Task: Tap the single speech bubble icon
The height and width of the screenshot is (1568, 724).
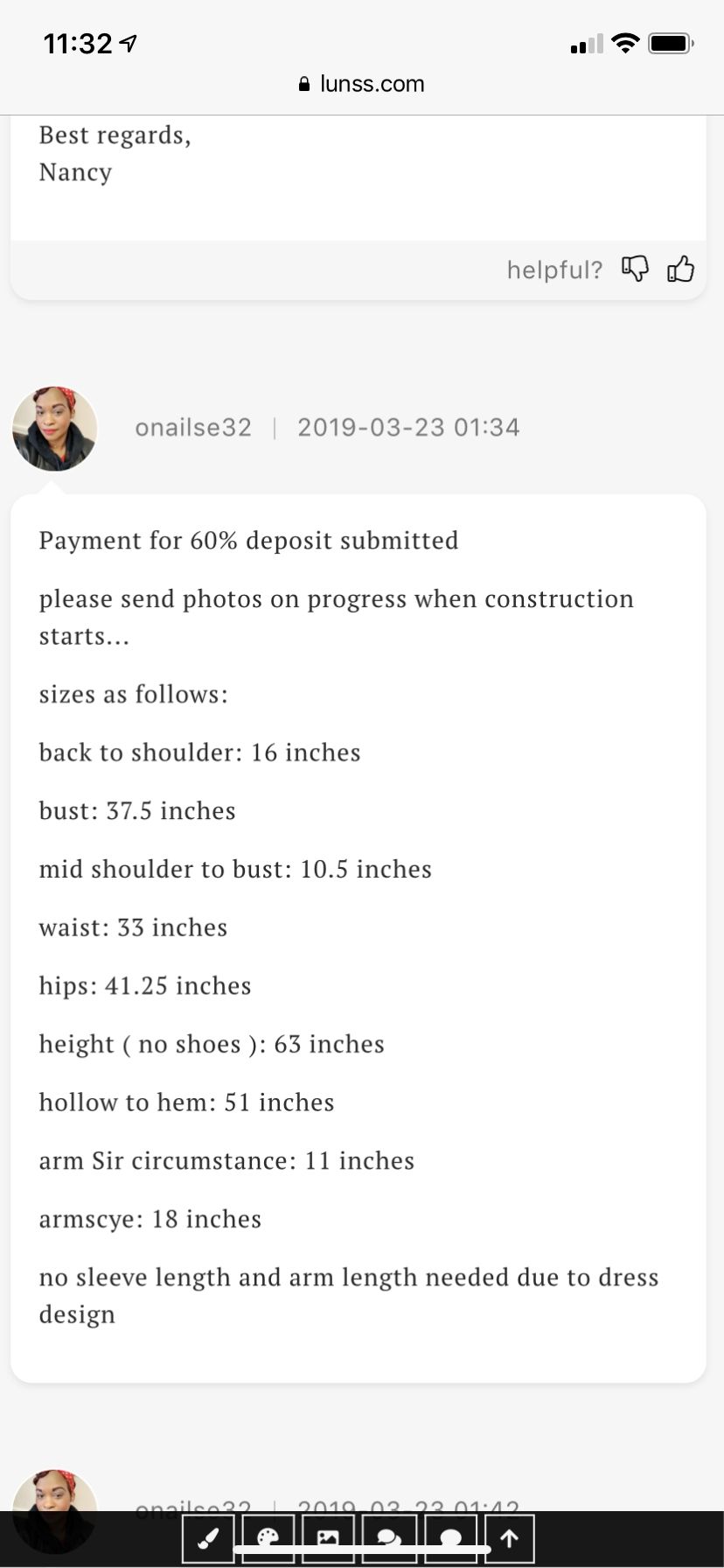Action: click(x=449, y=1539)
